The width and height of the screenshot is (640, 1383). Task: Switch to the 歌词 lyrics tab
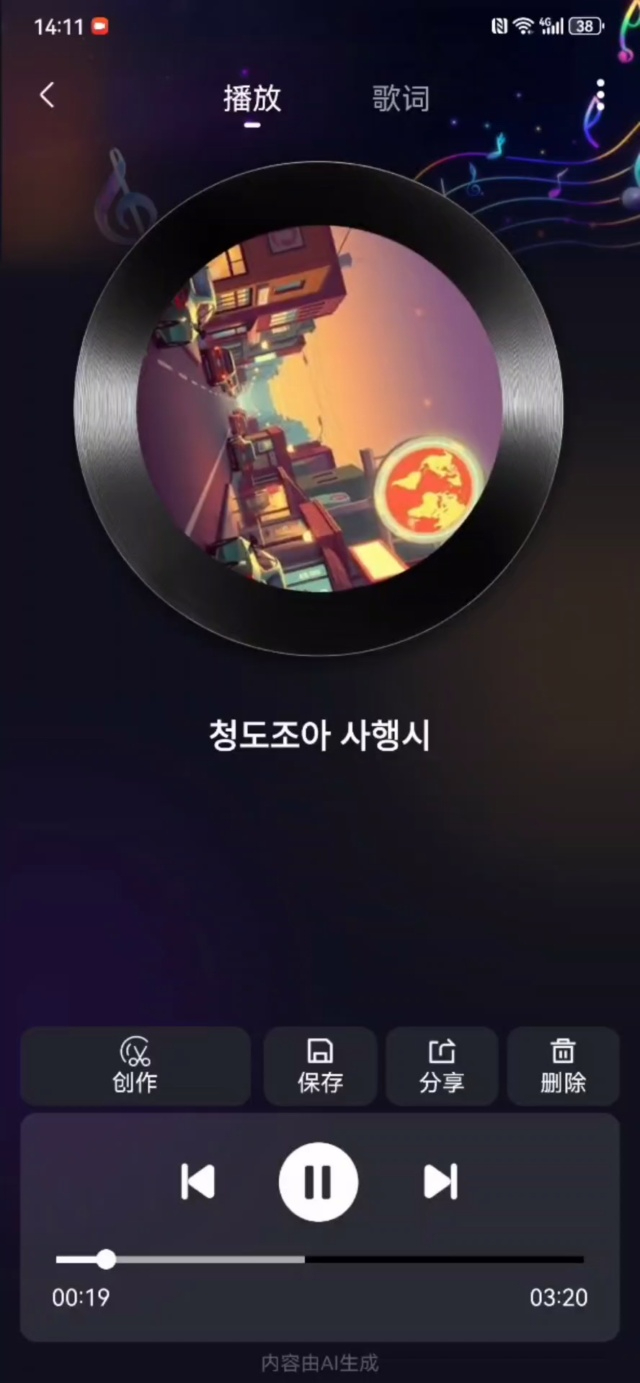[x=400, y=98]
